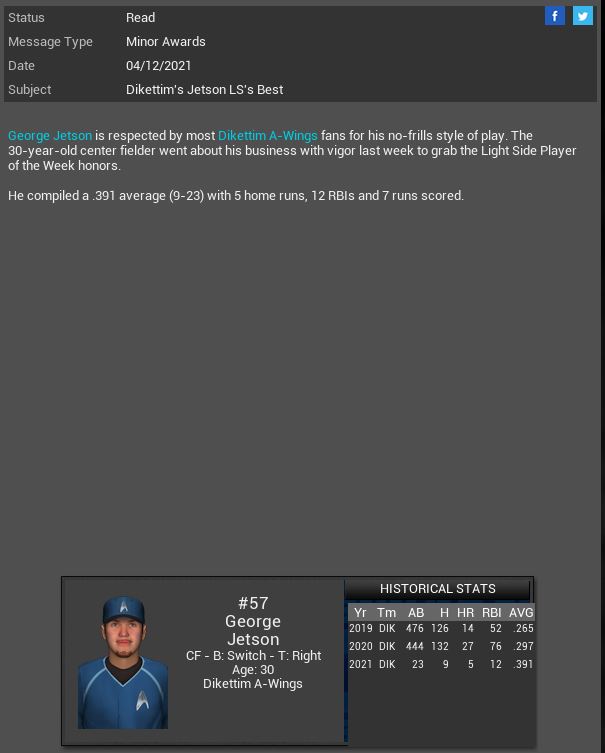Share this message on Twitter

coord(583,16)
